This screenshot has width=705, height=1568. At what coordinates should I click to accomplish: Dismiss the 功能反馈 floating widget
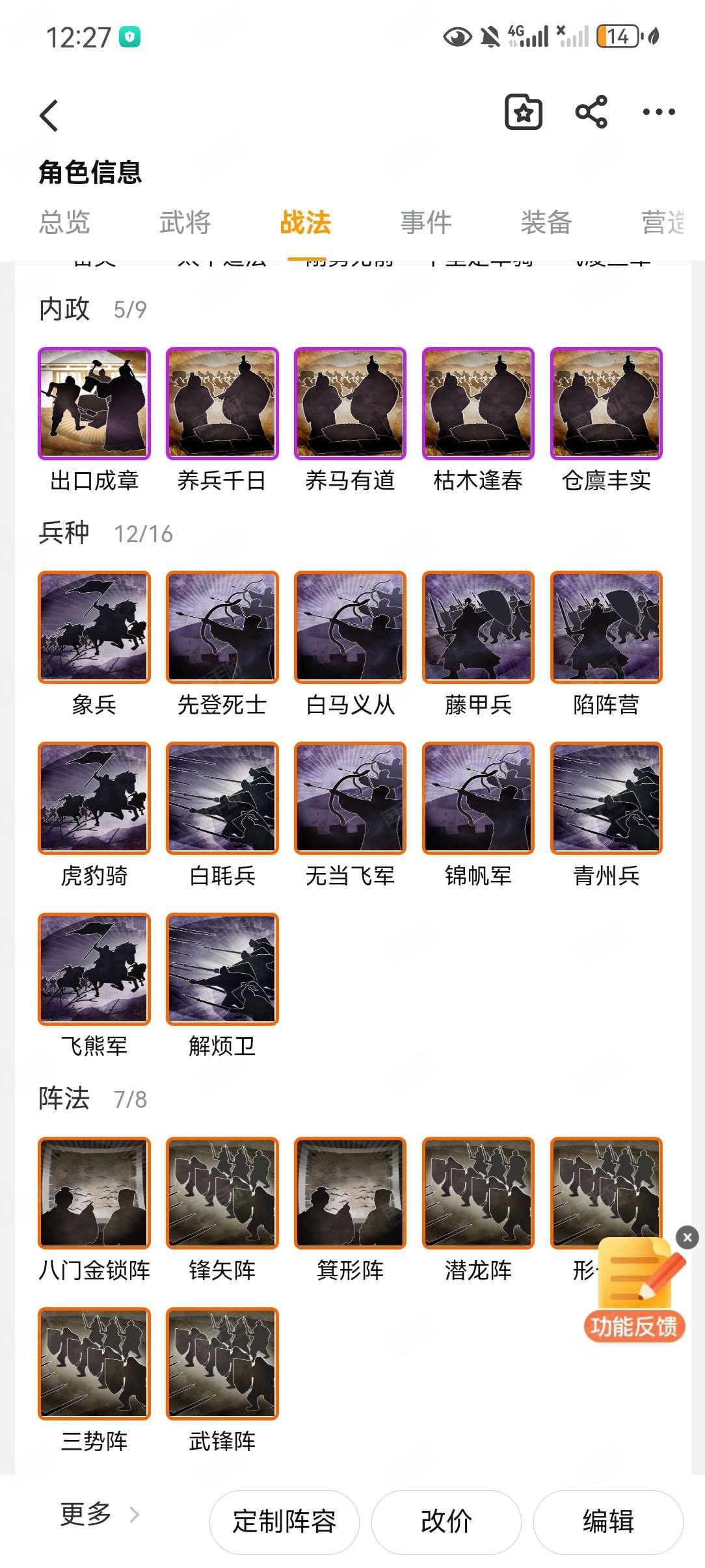click(687, 1237)
